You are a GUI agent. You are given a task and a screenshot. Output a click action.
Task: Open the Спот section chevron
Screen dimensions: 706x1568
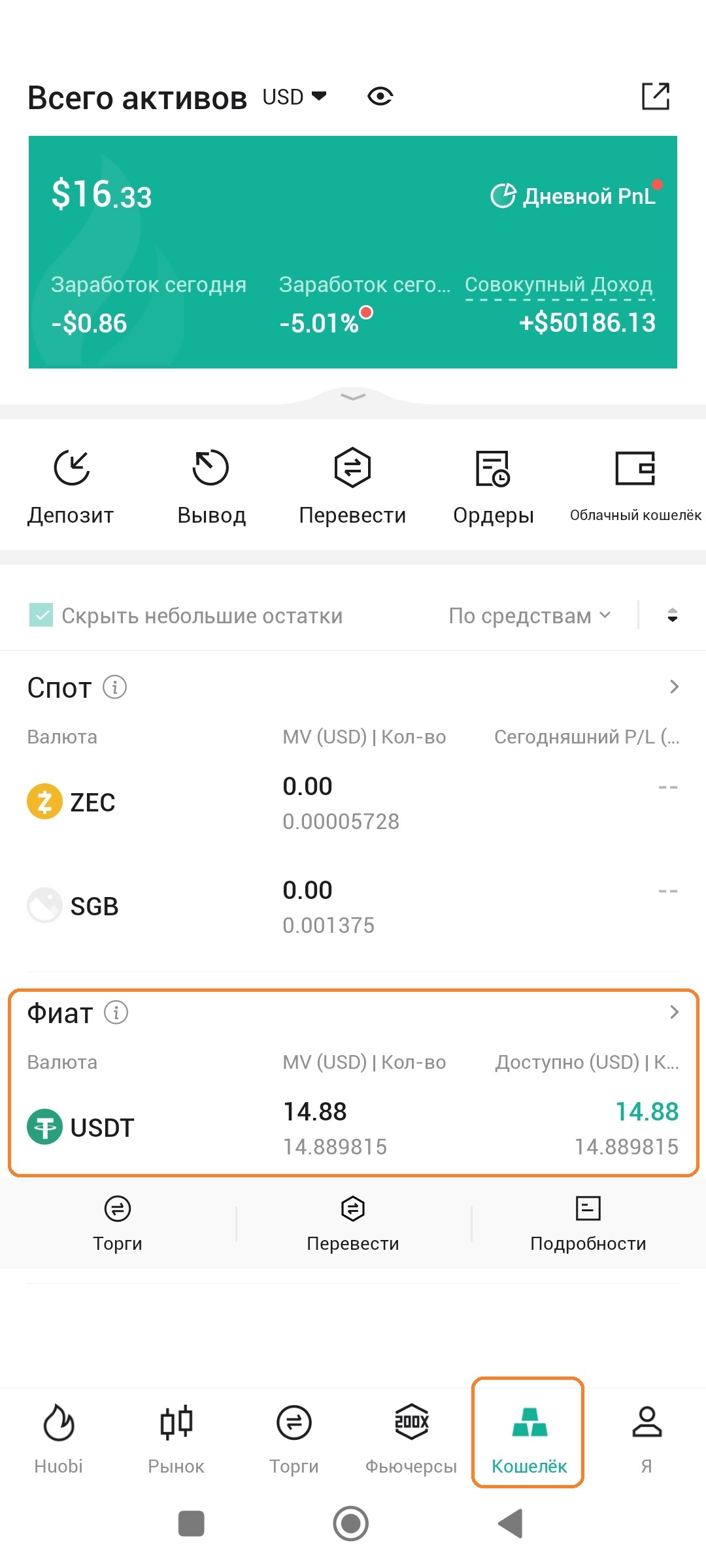(x=674, y=687)
